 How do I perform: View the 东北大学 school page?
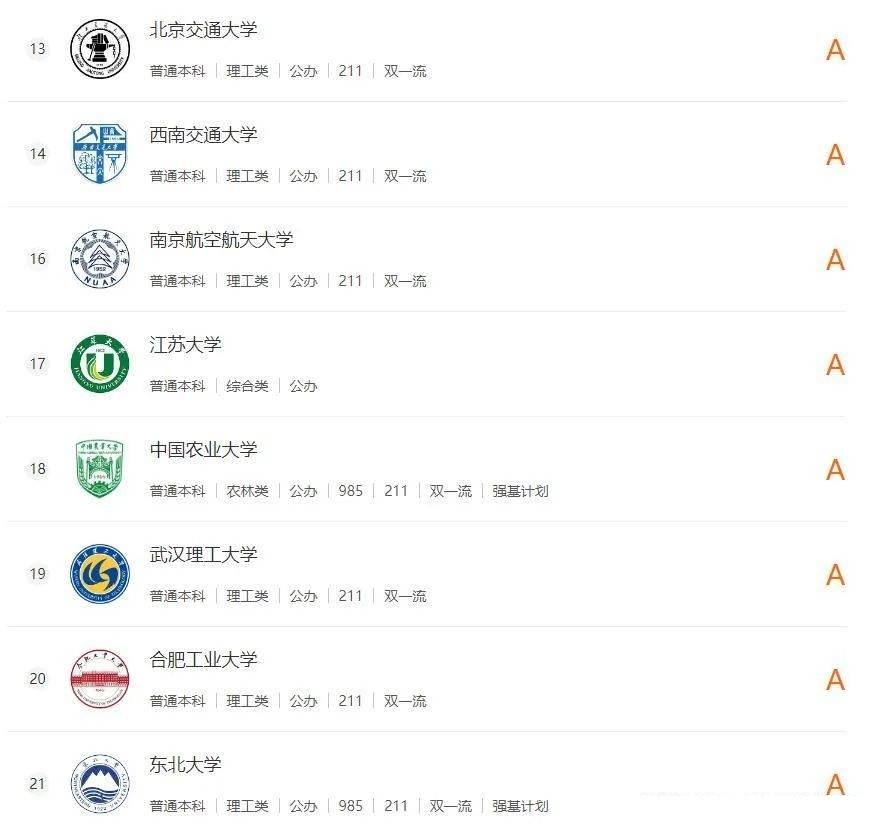coord(185,765)
